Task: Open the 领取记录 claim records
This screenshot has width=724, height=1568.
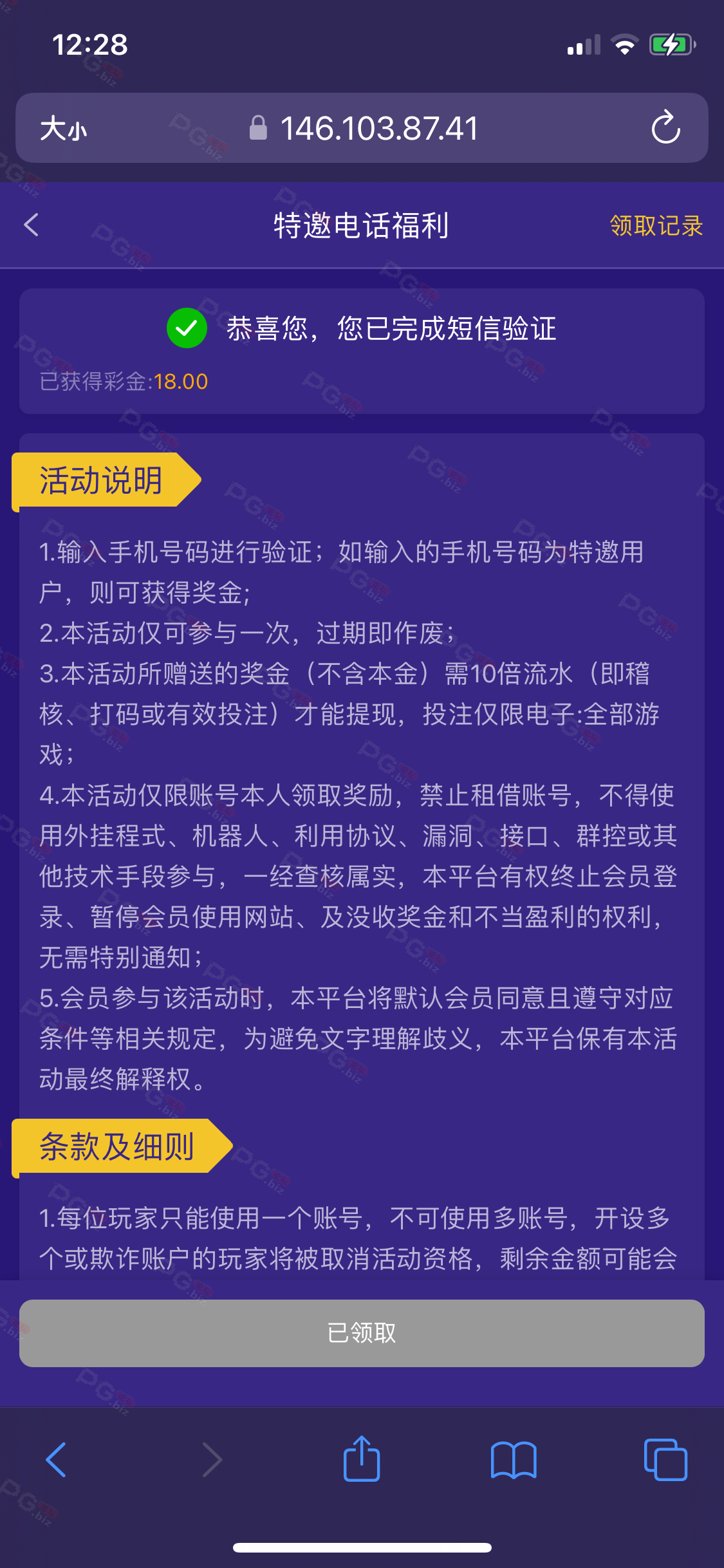Action: click(x=656, y=226)
